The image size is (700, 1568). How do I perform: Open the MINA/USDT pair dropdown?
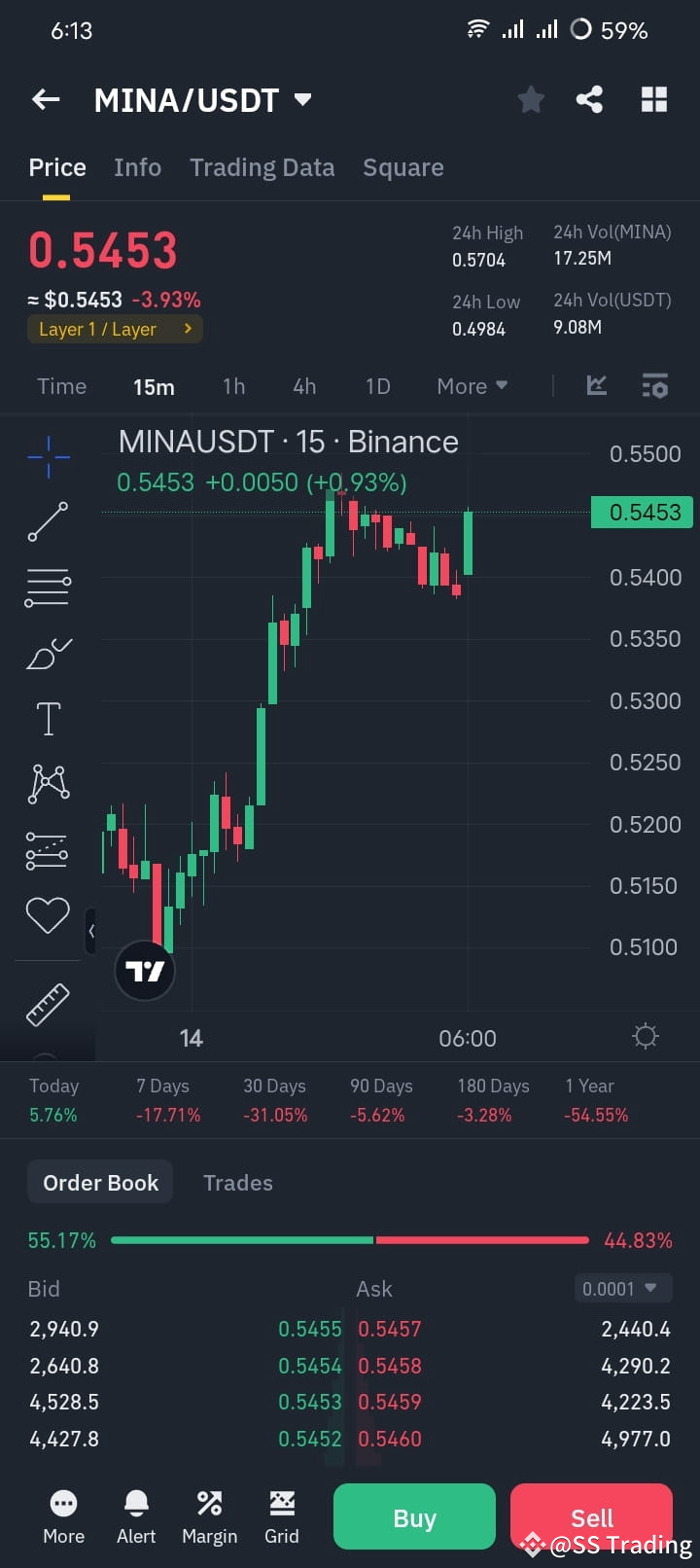click(x=301, y=98)
